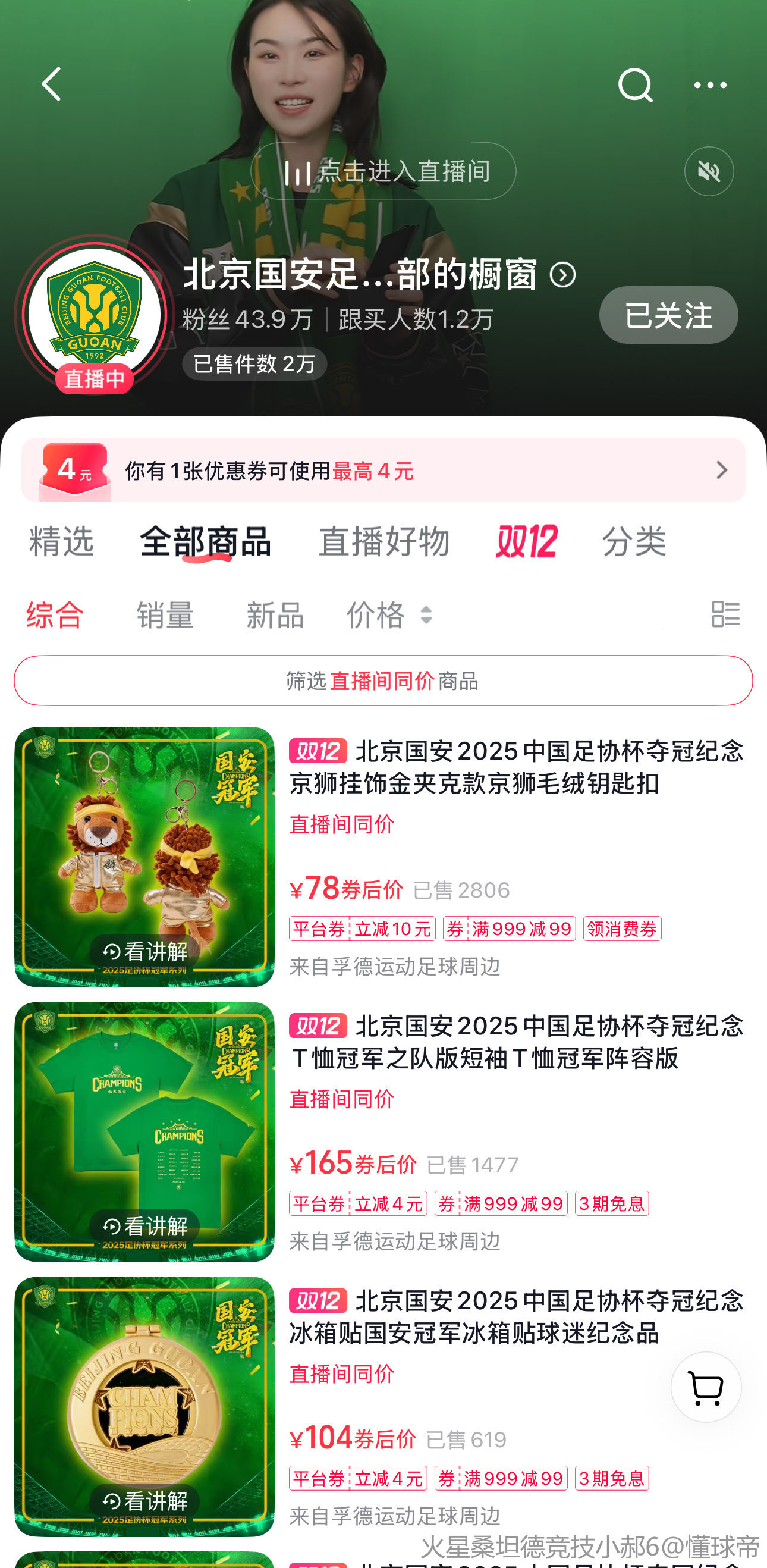
Task: Open the 4元 coupon banner
Action: coord(383,471)
